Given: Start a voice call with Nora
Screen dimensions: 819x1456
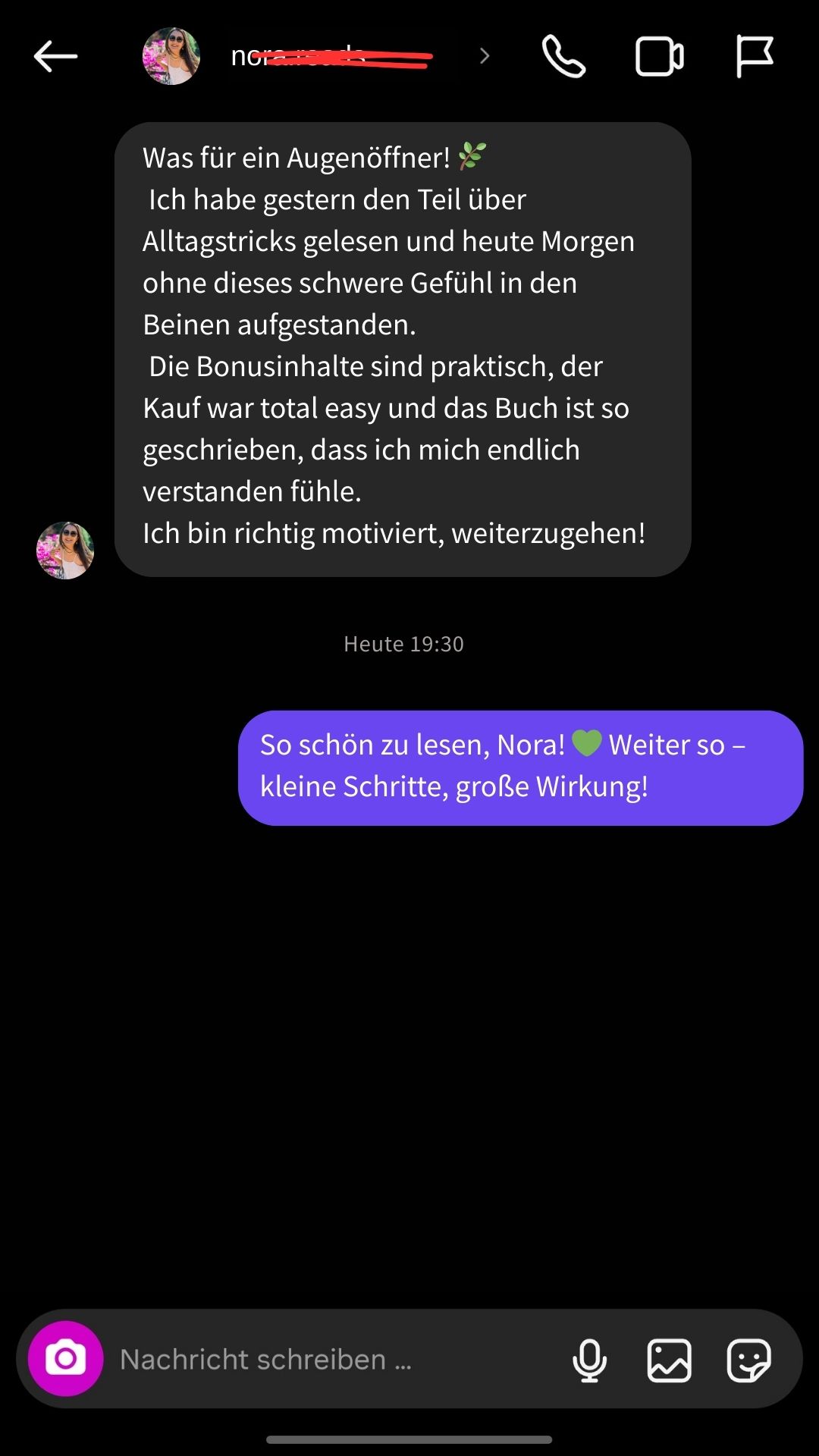Looking at the screenshot, I should click(x=562, y=55).
